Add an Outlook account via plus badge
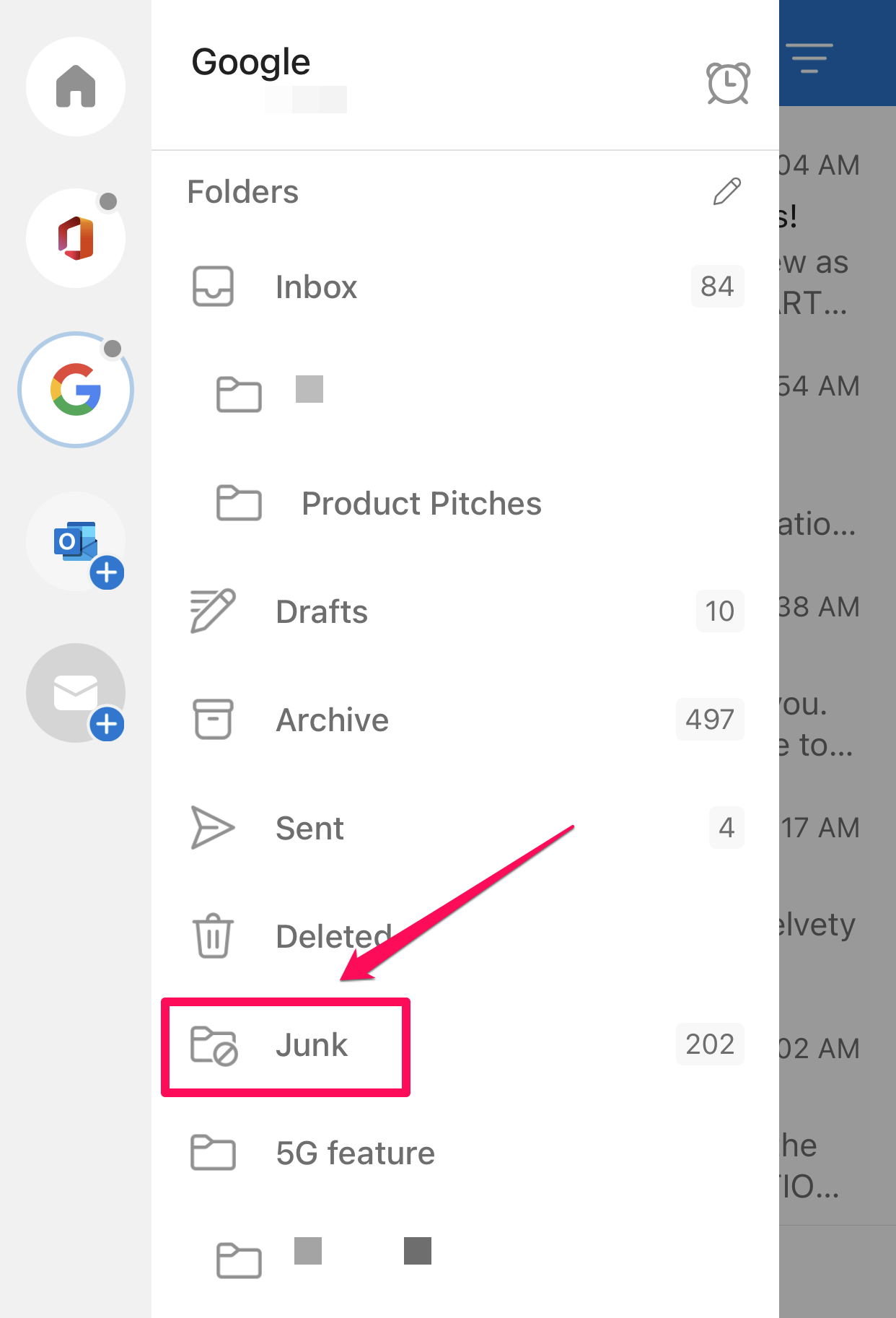Viewport: 896px width, 1318px height. click(107, 573)
